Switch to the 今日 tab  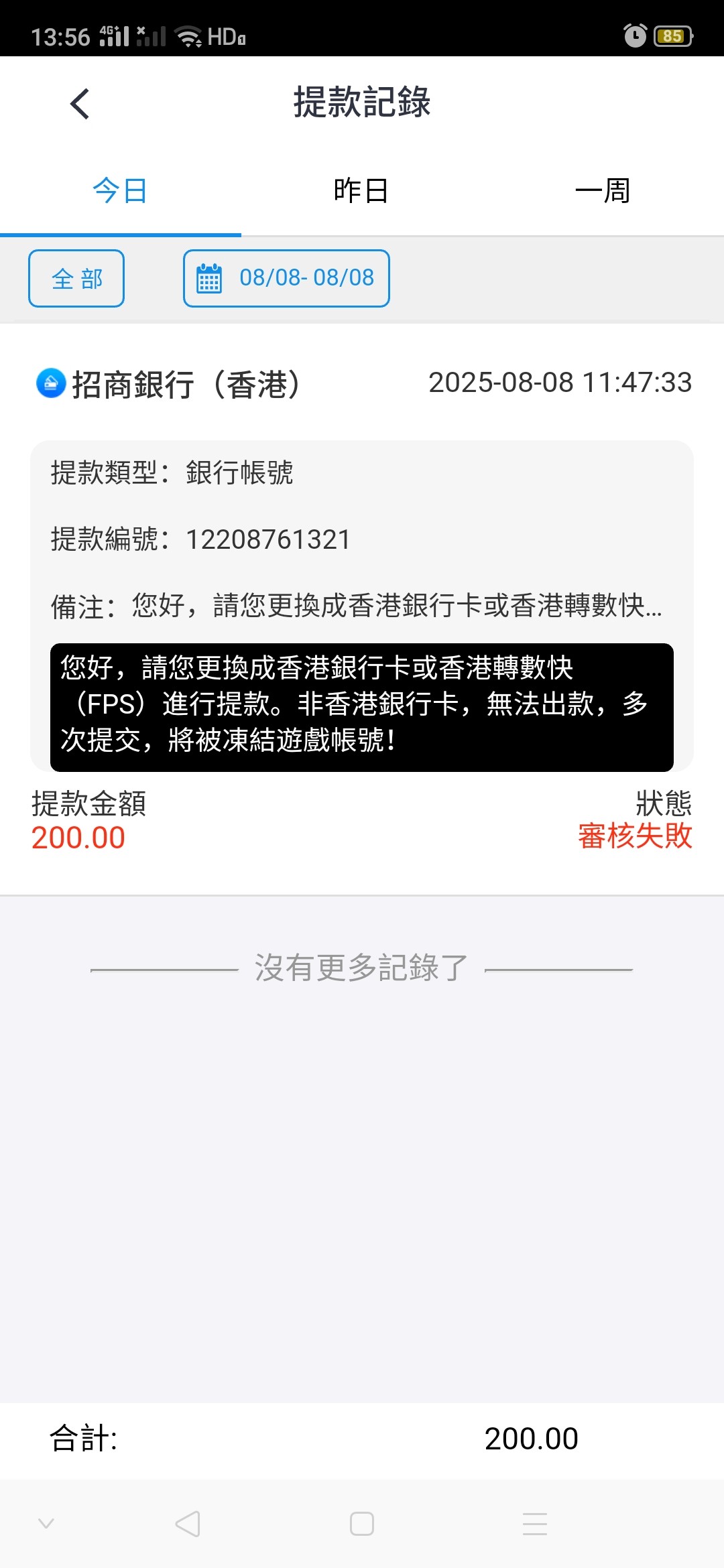point(120,191)
